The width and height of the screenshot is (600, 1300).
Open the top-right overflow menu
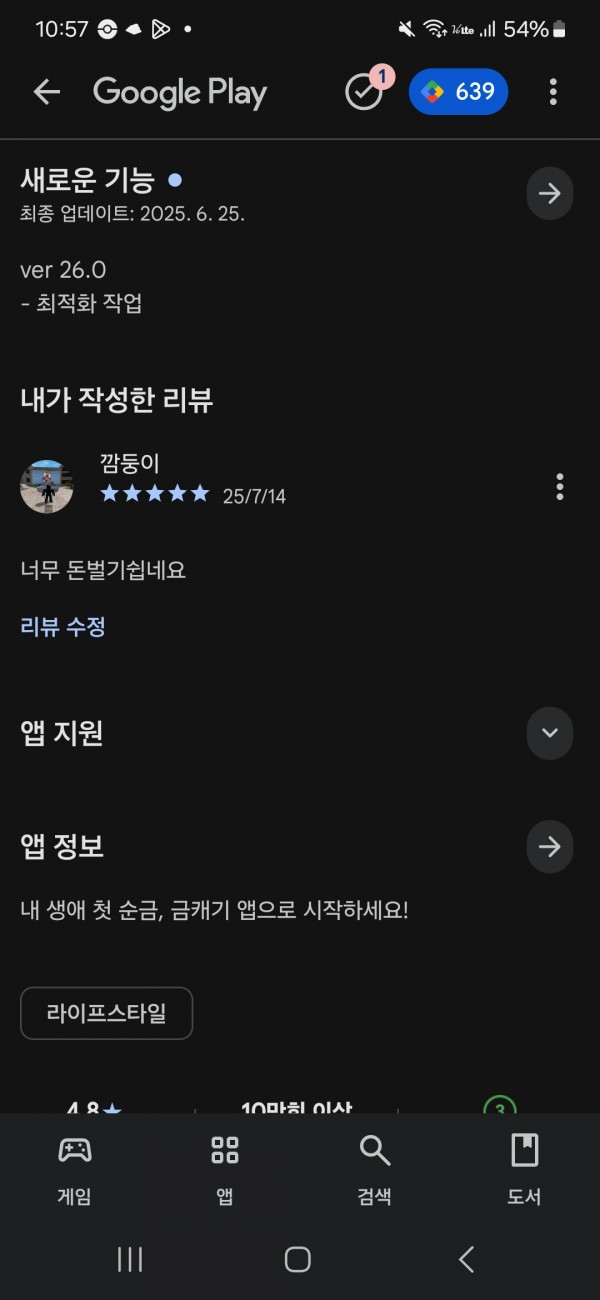[553, 92]
